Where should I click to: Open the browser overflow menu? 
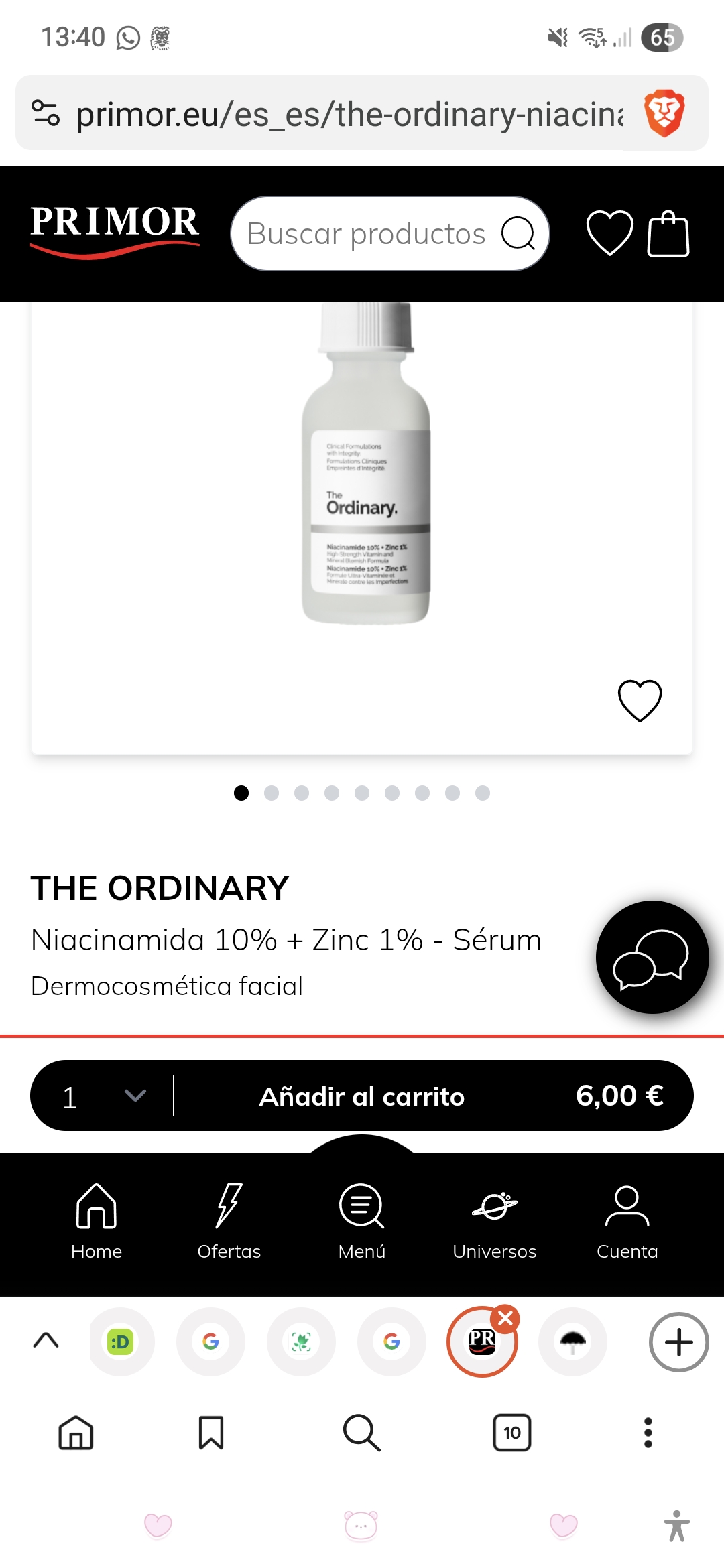[x=648, y=1433]
